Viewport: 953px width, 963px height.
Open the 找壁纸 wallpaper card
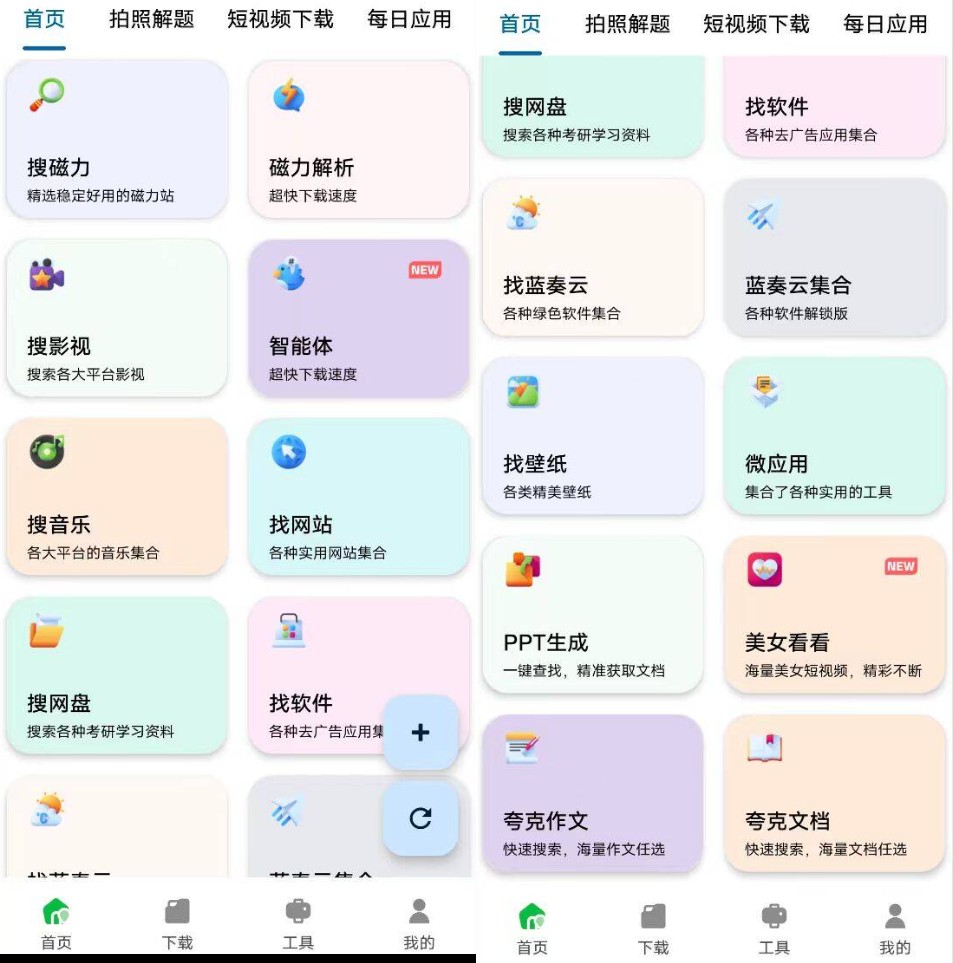(x=592, y=436)
